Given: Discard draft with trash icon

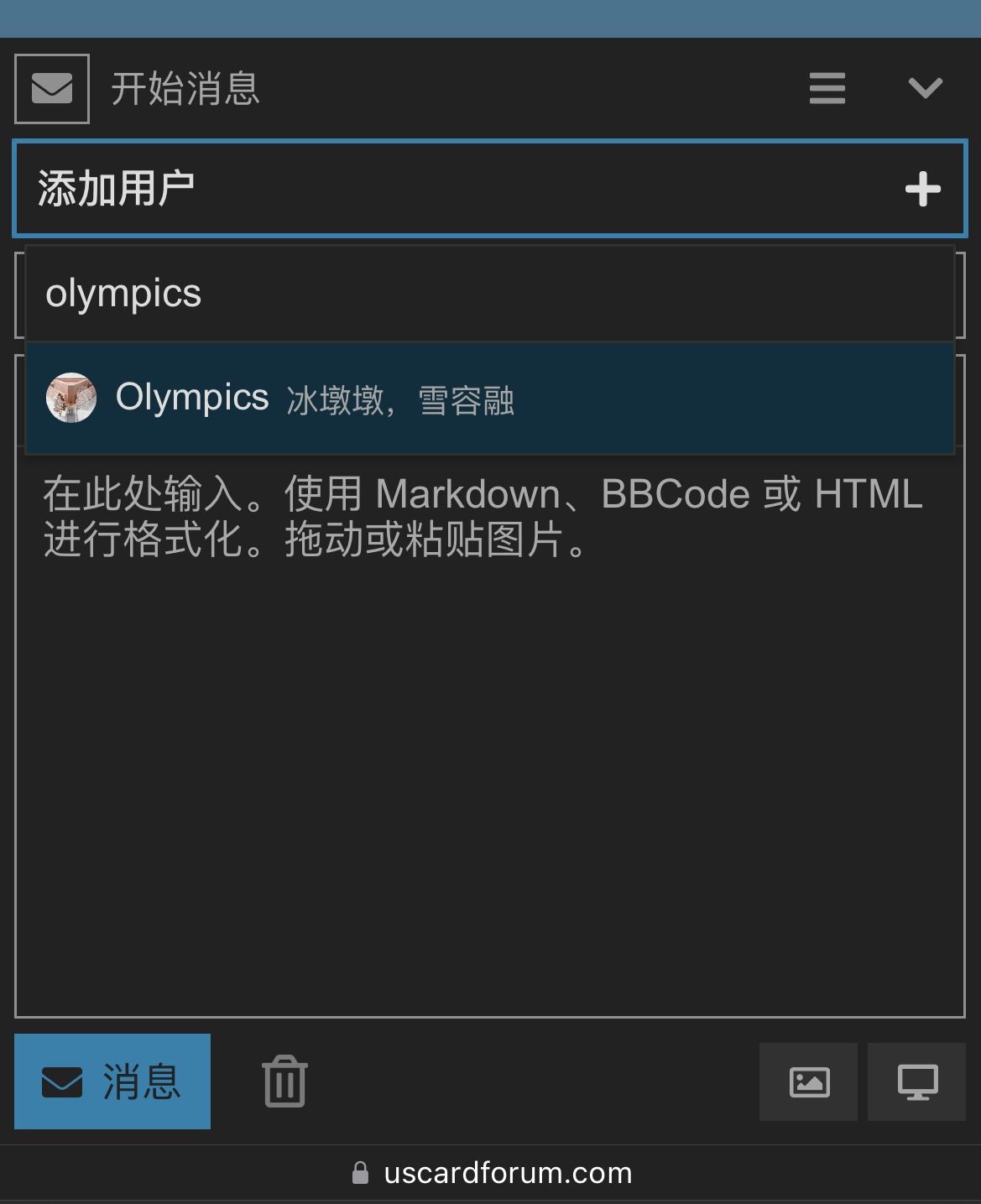Looking at the screenshot, I should pos(284,1082).
